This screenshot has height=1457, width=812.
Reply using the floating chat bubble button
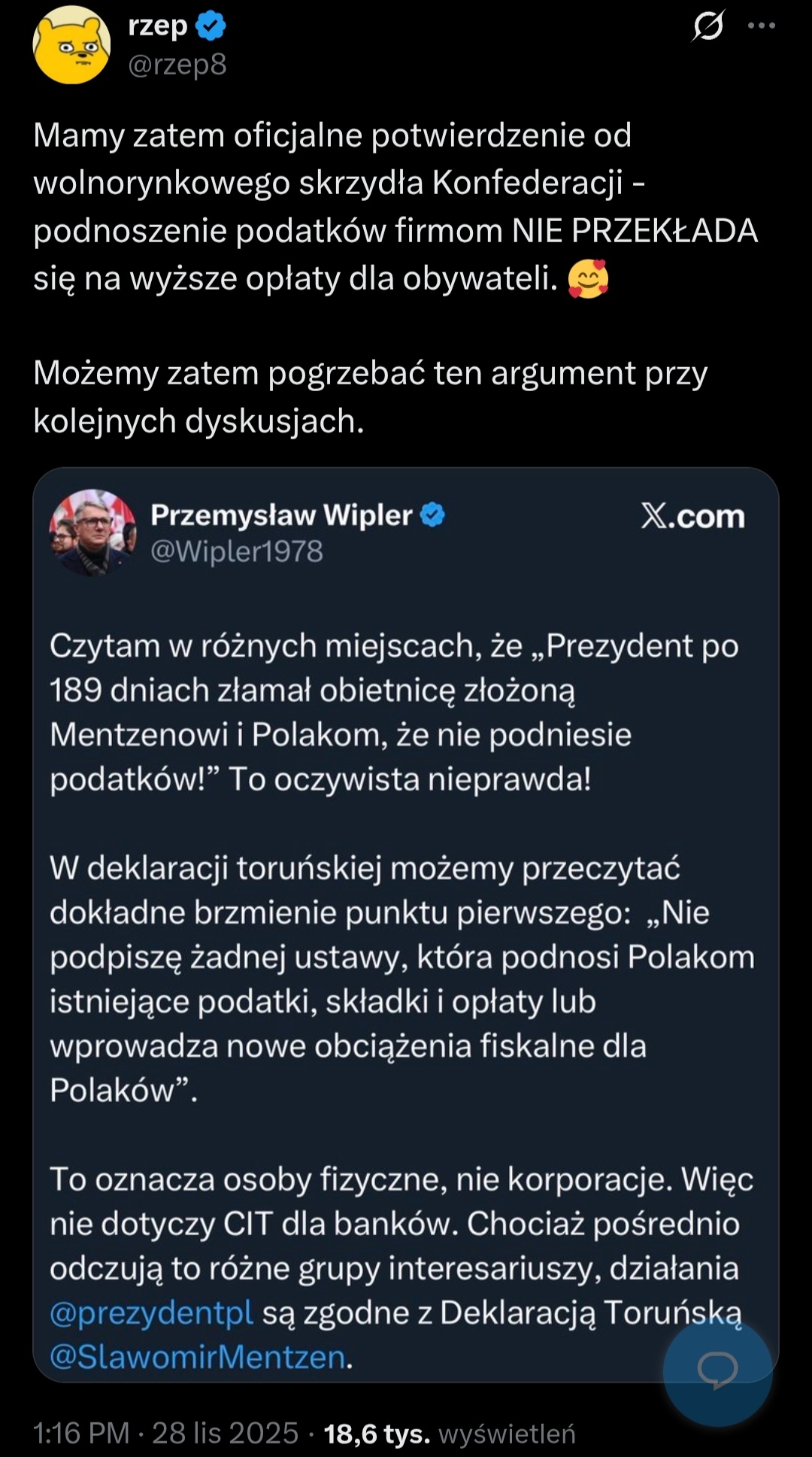click(717, 1369)
